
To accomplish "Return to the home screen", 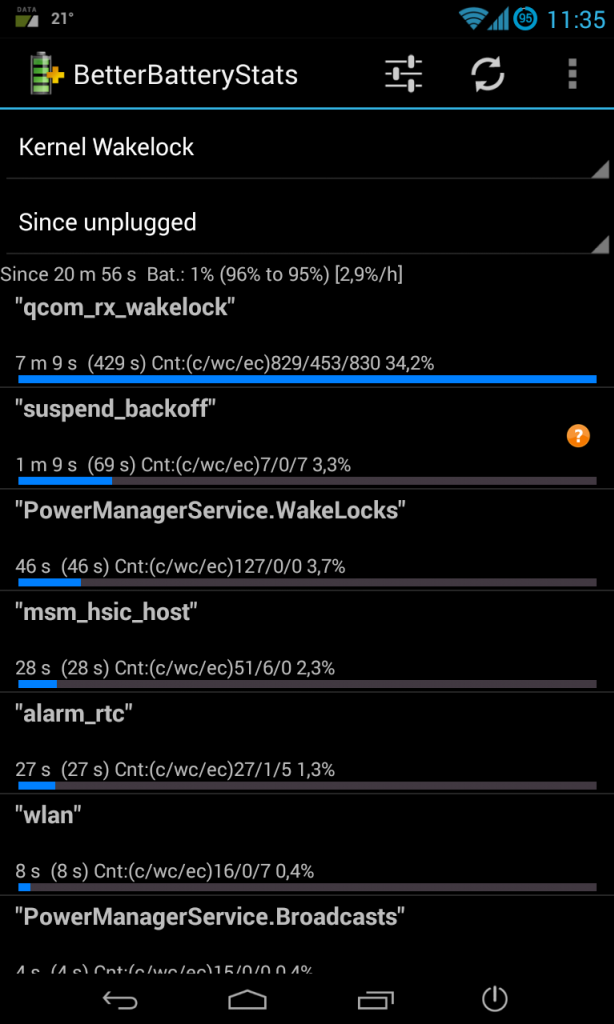I will pyautogui.click(x=247, y=999).
